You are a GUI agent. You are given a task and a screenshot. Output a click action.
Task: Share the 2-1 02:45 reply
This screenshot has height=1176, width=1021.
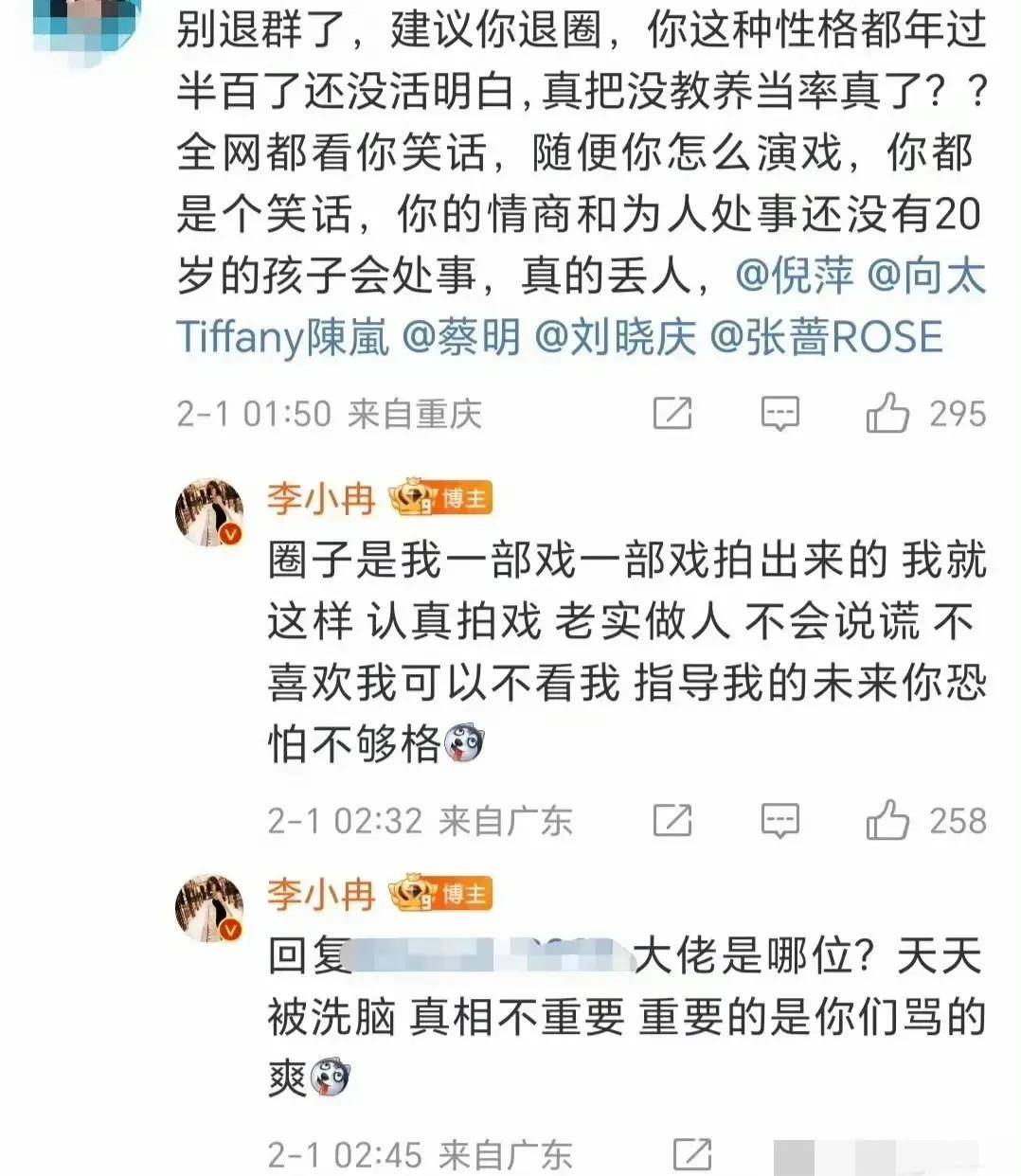(x=691, y=1154)
